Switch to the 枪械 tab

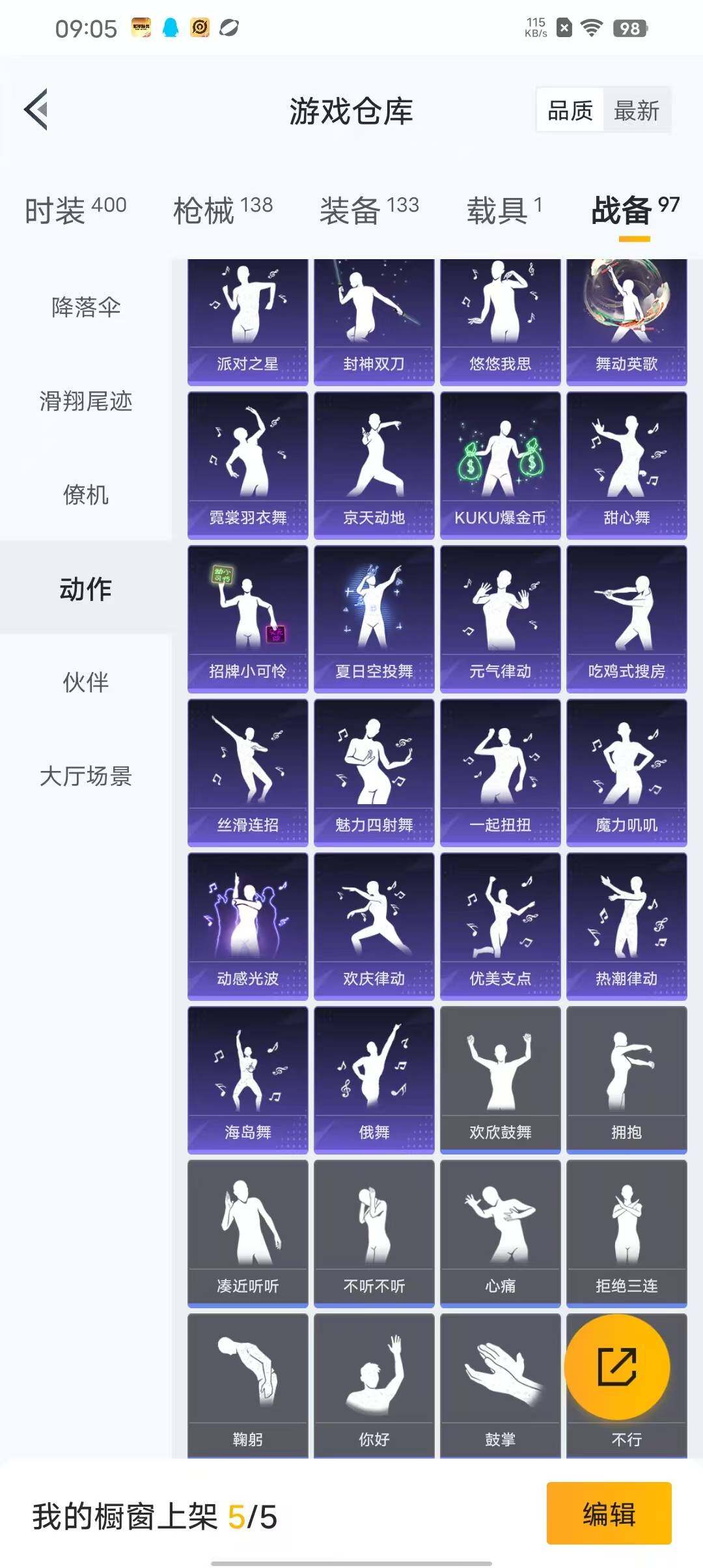click(223, 210)
